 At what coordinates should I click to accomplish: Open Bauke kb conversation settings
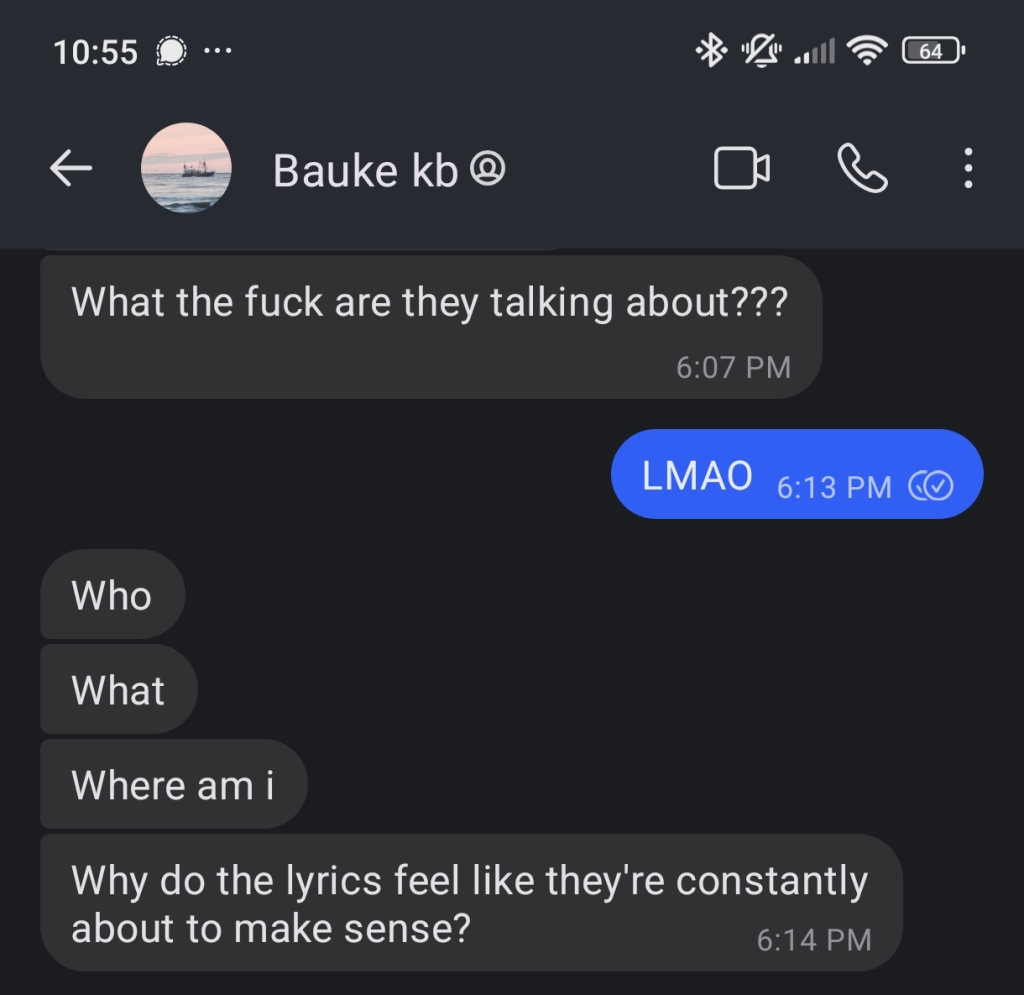tap(388, 170)
